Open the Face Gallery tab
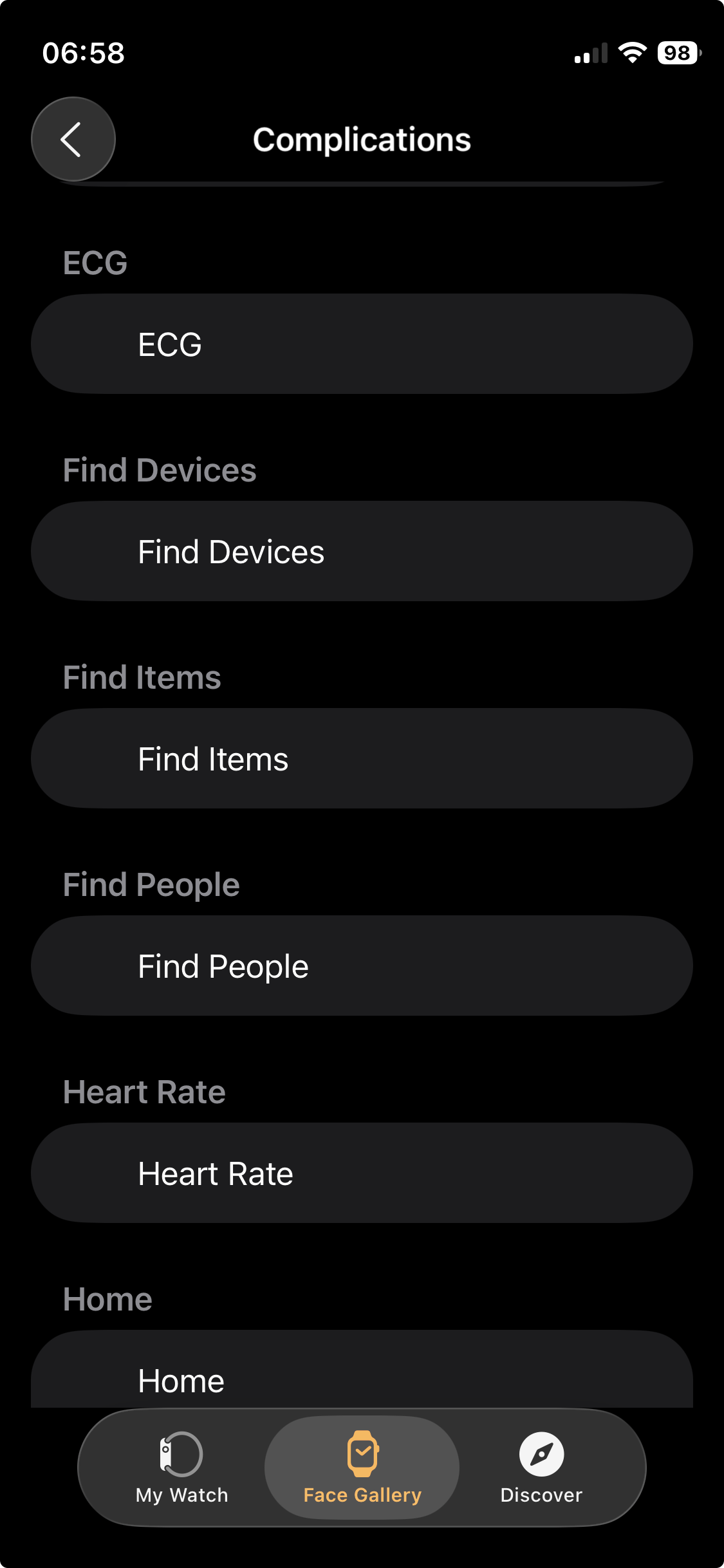 tap(362, 1468)
